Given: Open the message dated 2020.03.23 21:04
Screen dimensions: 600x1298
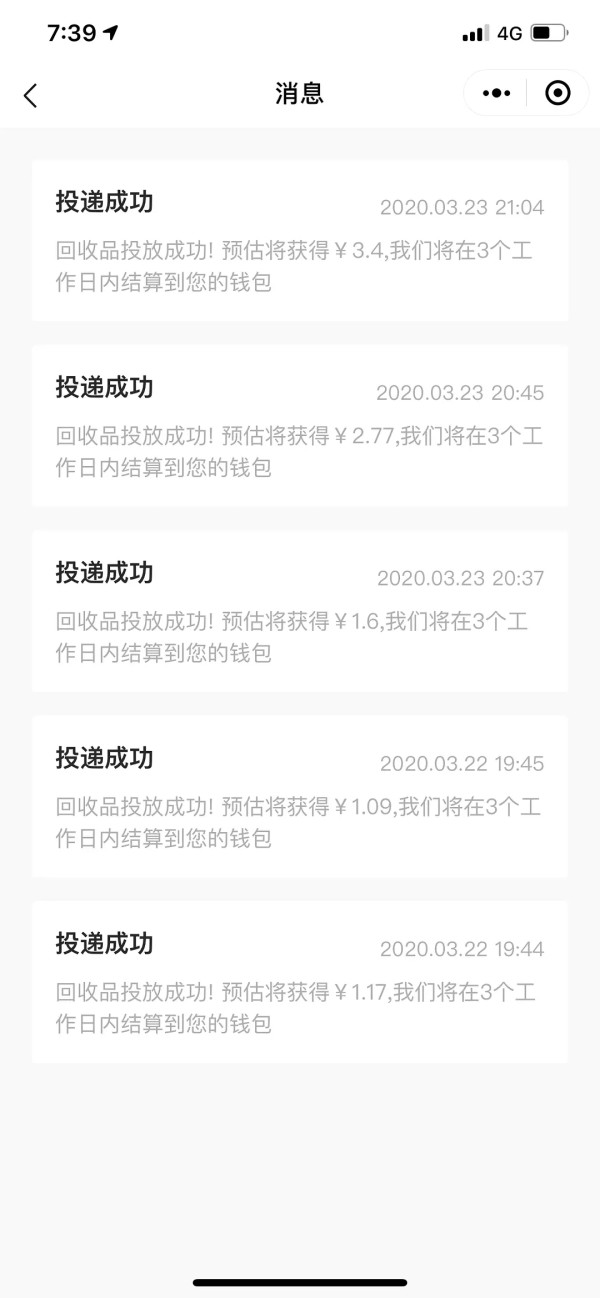Looking at the screenshot, I should pos(300,240).
